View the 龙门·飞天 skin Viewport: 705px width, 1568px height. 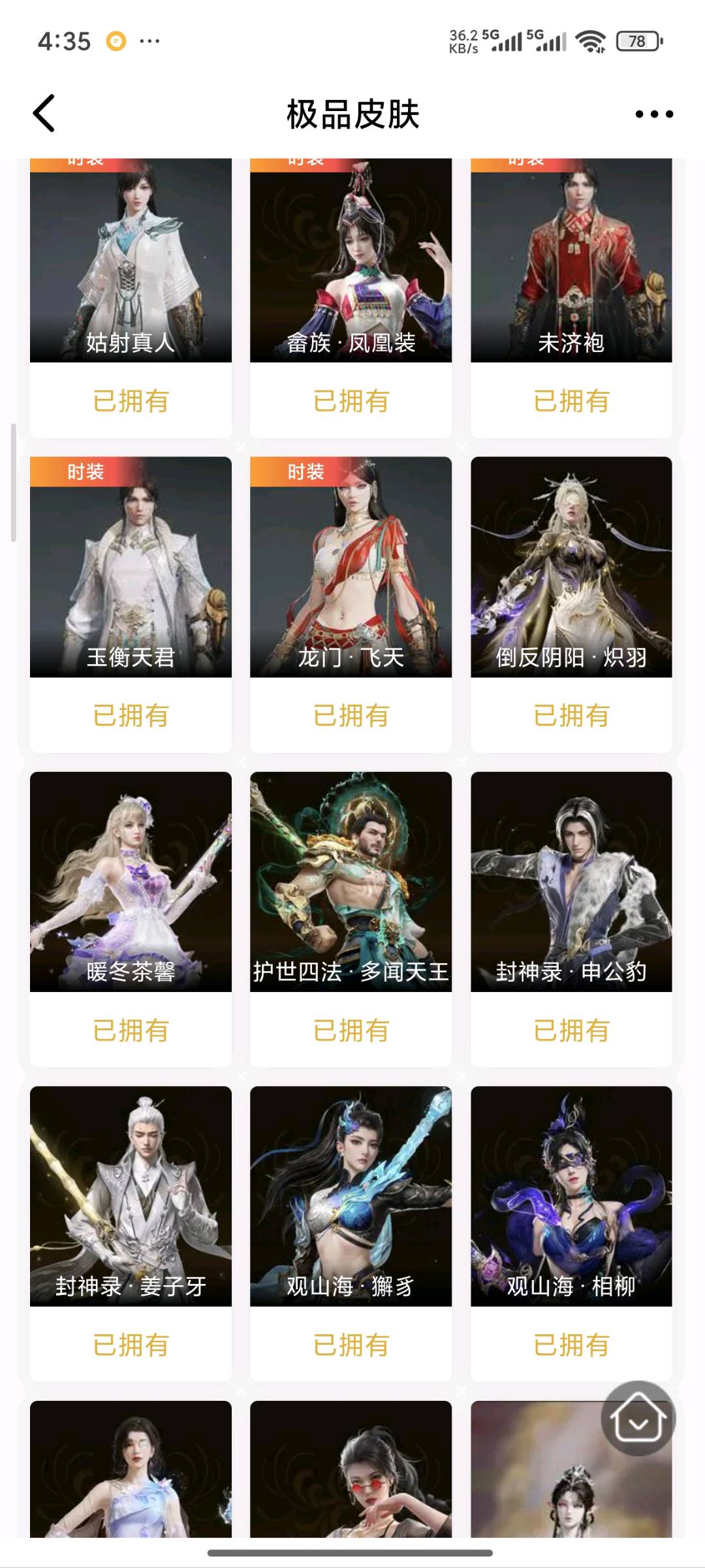click(x=351, y=566)
